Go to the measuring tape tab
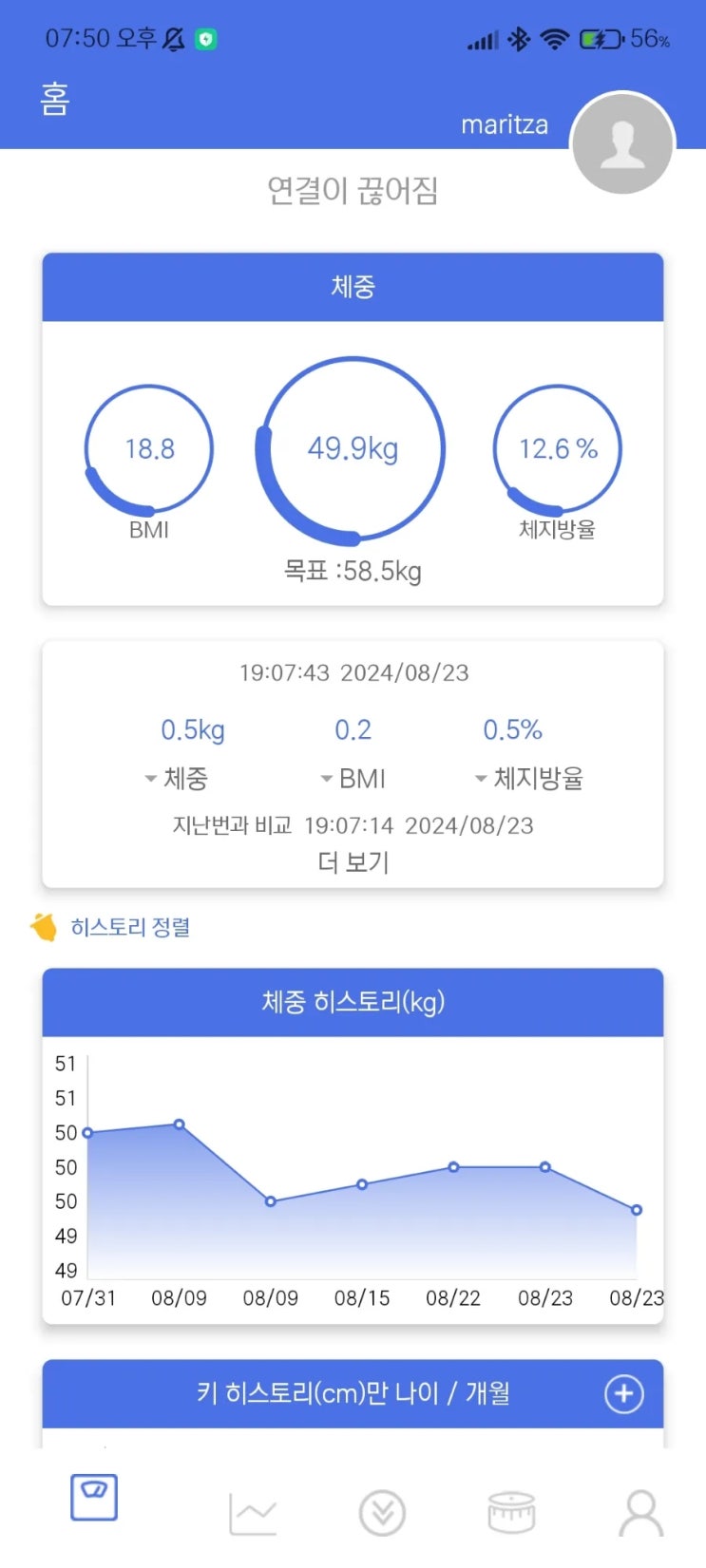Image resolution: width=706 pixels, height=1568 pixels. point(511,1512)
